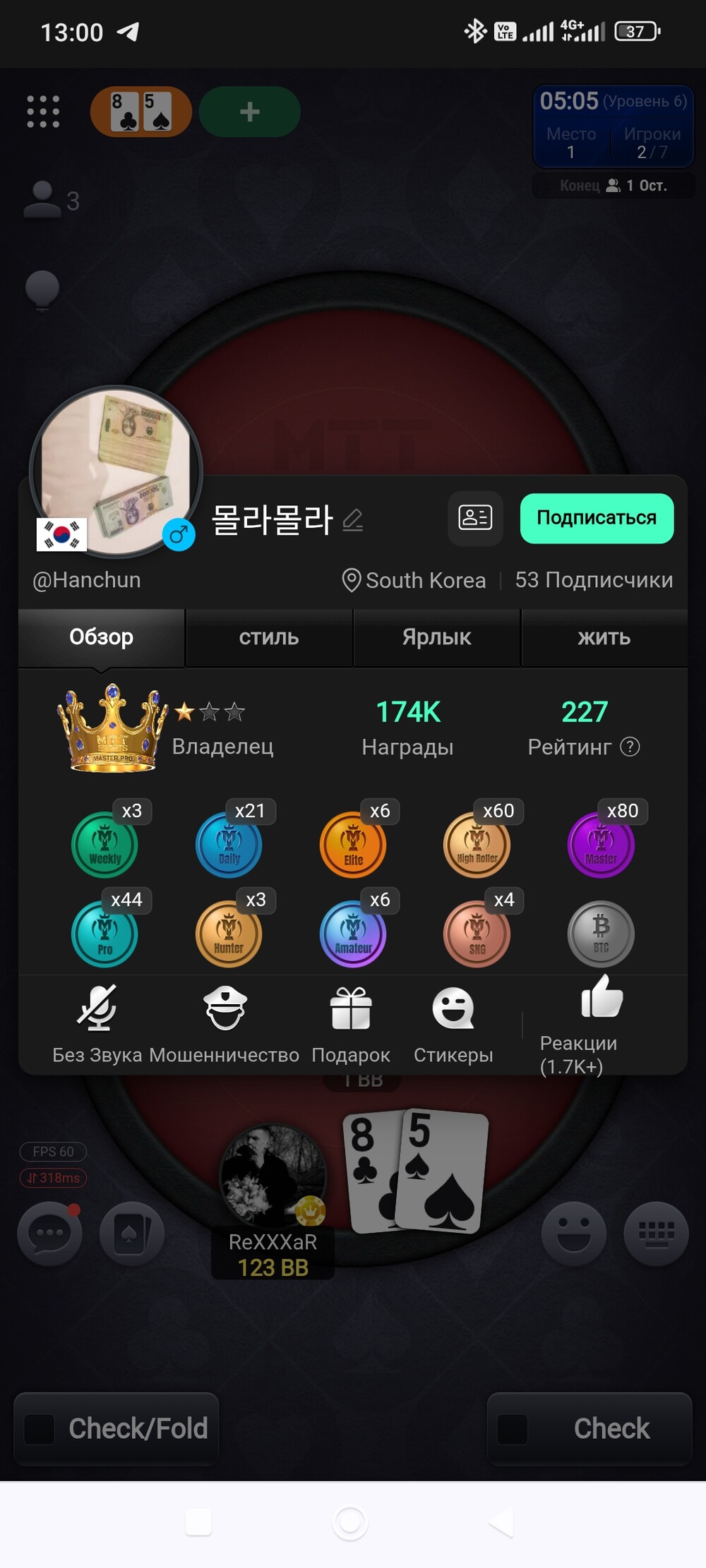Open the emoji smiley panel
Screen dimensions: 706x1568
[x=574, y=1234]
